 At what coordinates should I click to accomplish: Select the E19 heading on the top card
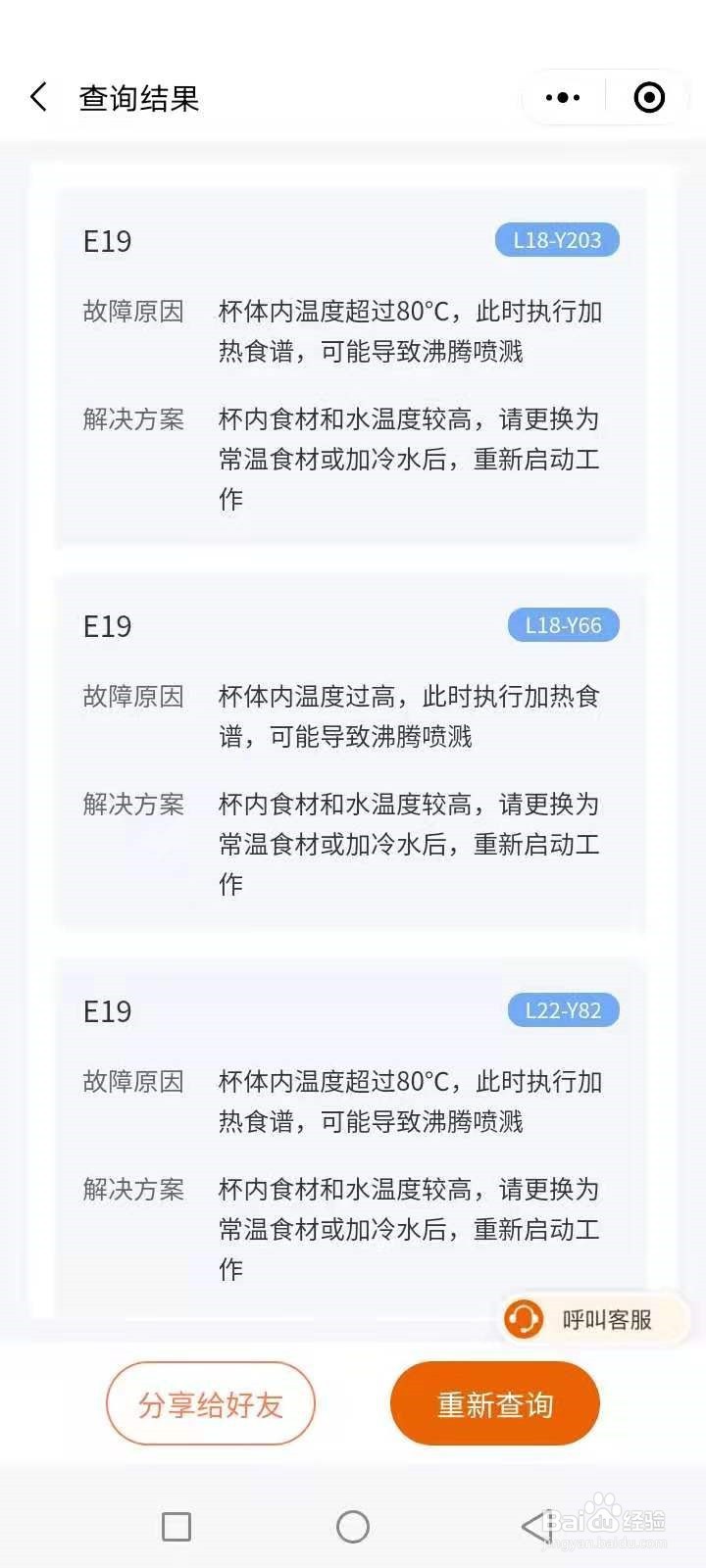pyautogui.click(x=106, y=240)
